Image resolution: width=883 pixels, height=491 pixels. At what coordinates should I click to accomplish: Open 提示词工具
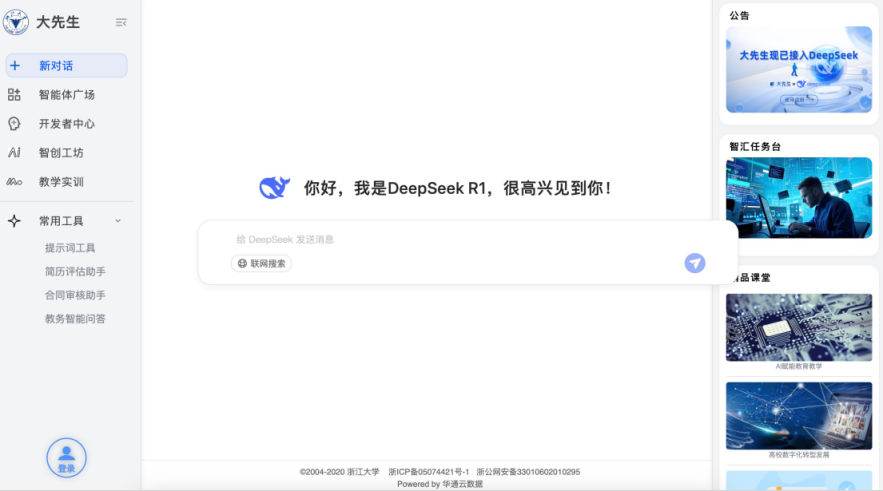click(70, 248)
